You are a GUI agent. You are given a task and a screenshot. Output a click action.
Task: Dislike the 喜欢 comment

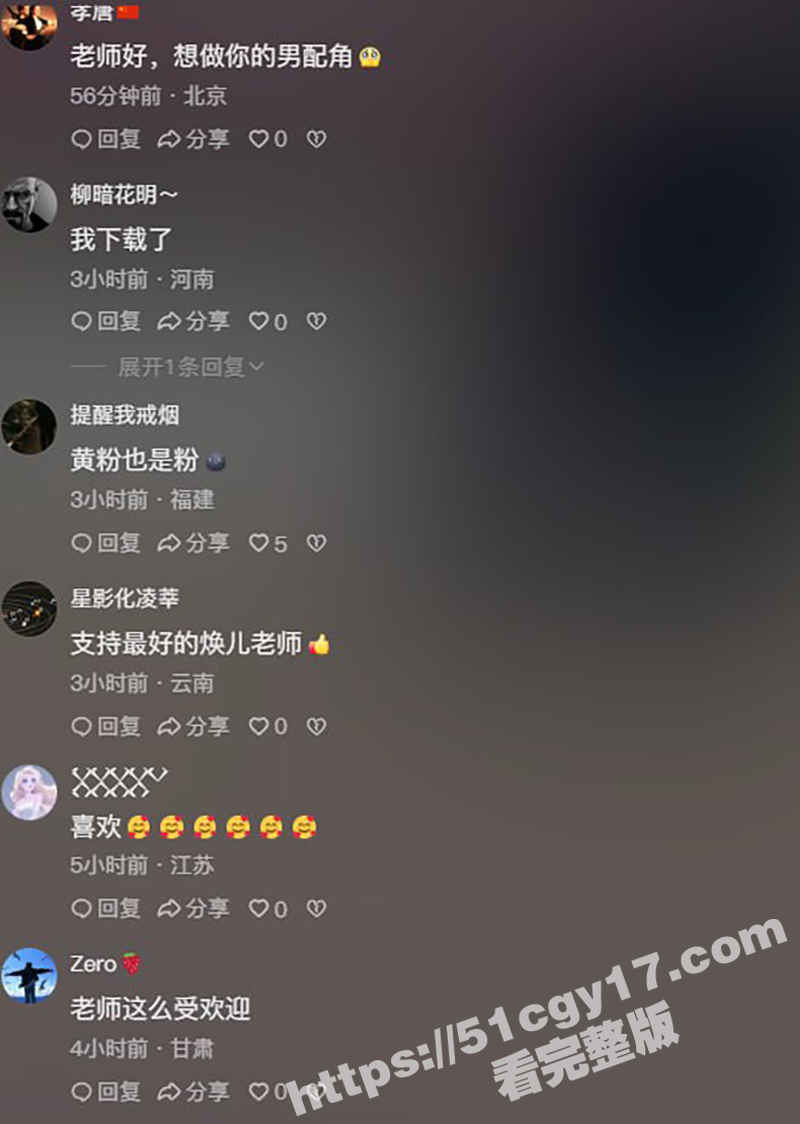(x=316, y=908)
